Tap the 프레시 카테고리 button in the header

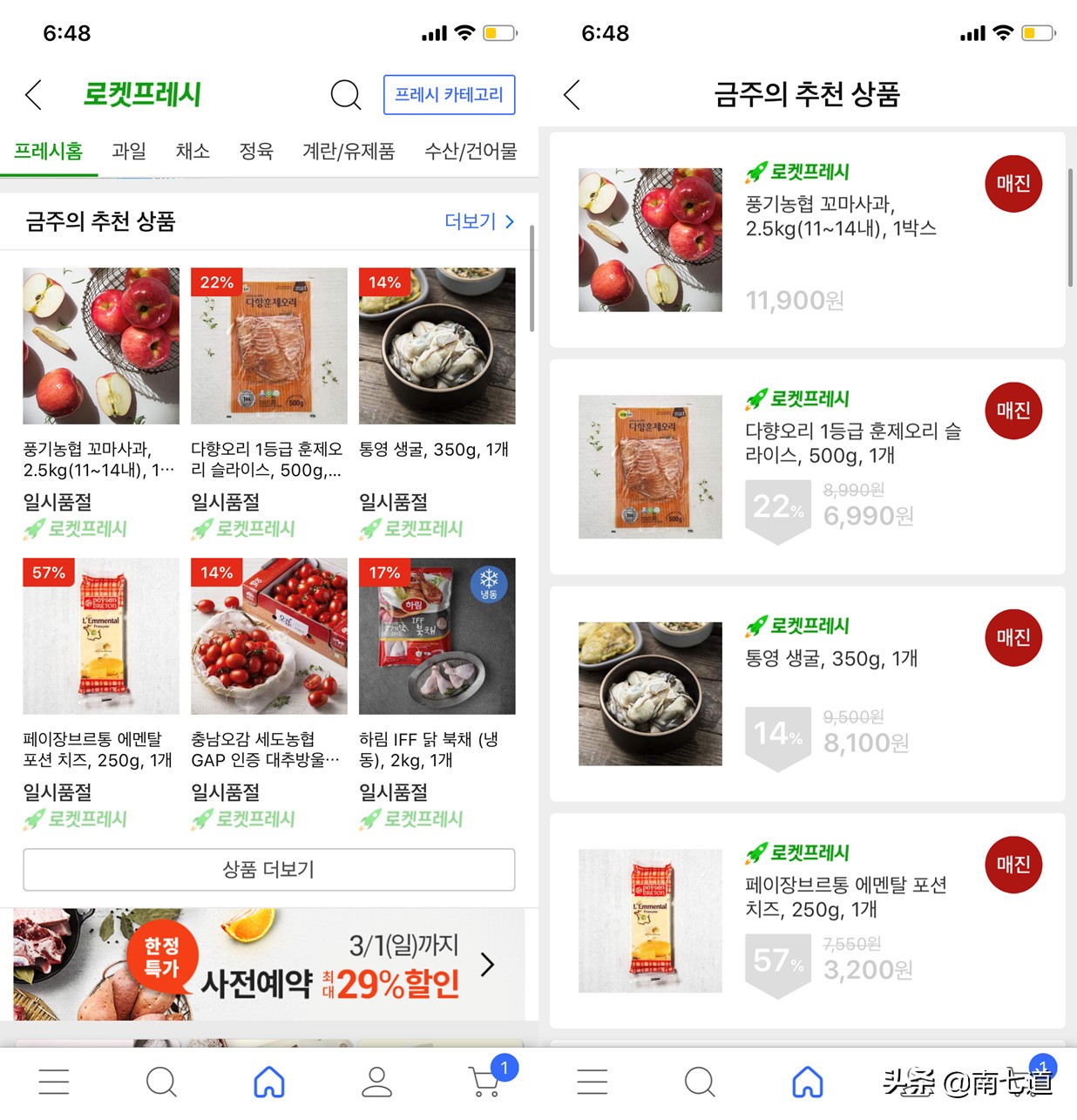tap(450, 95)
